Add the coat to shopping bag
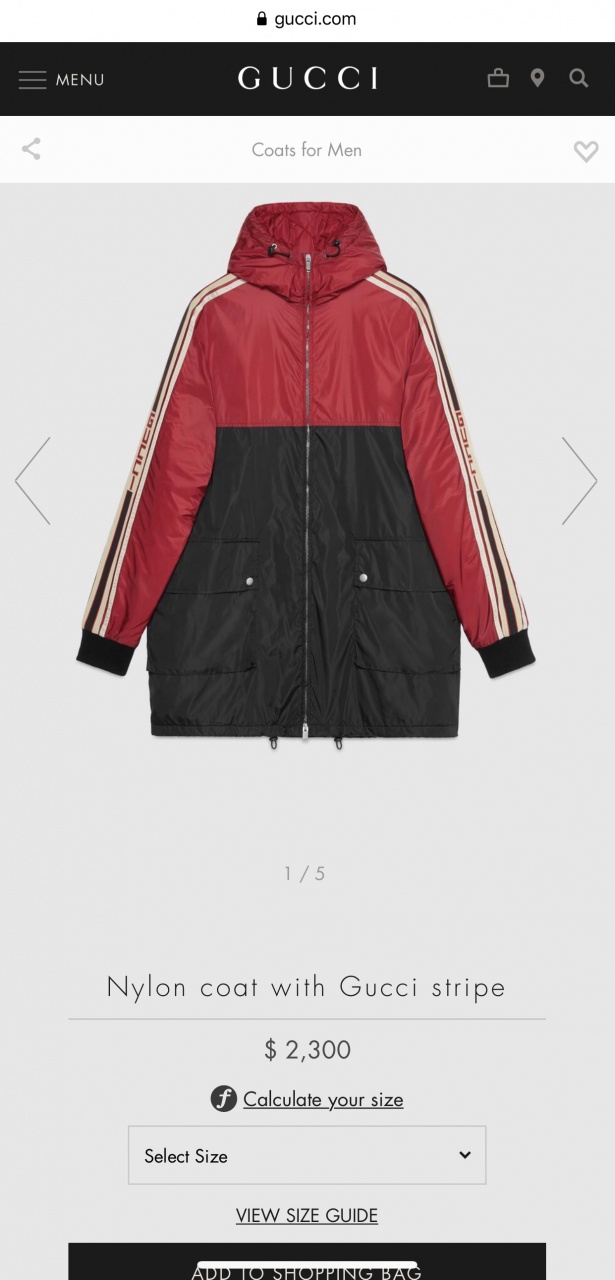The height and width of the screenshot is (1280, 615). (x=307, y=1264)
